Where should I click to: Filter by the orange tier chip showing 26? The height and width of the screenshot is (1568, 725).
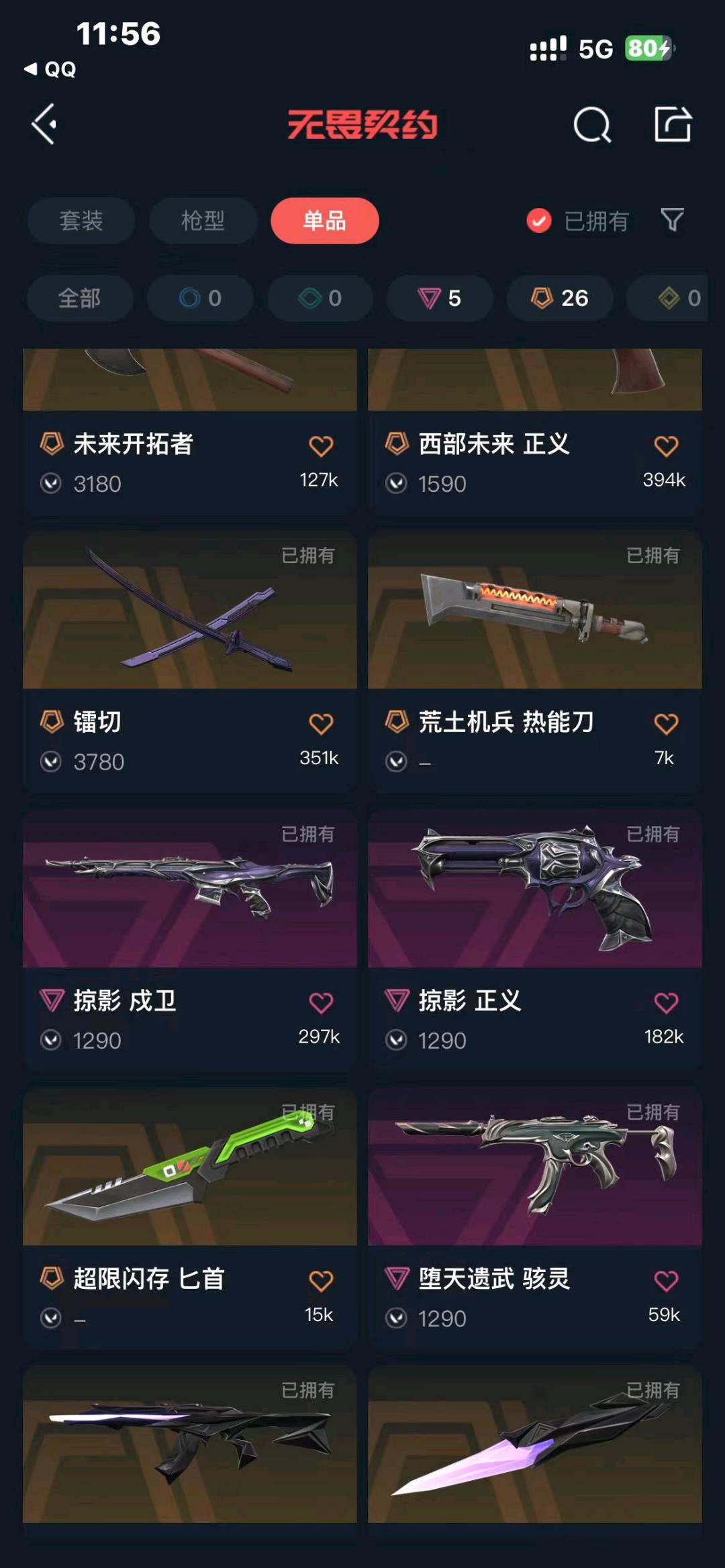point(560,298)
